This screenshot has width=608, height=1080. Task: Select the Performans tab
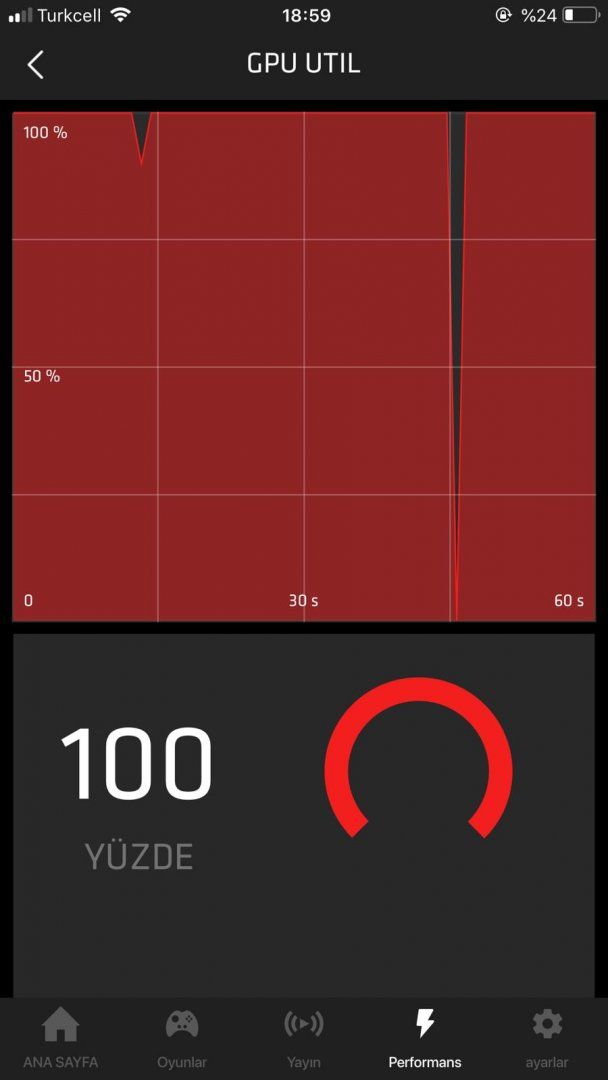[425, 1038]
